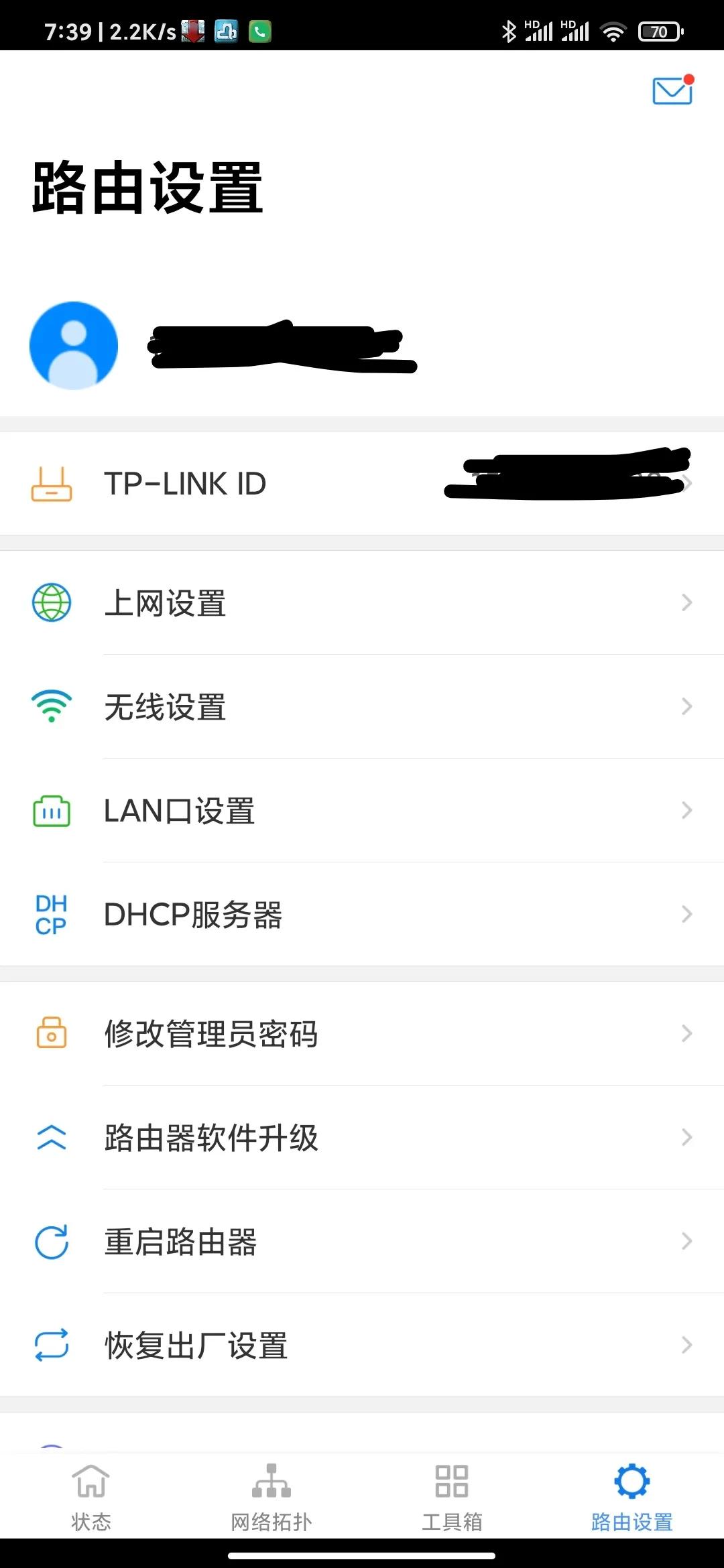Tap the WiFi icon for 无线设置
This screenshot has width=724, height=1568.
point(50,706)
